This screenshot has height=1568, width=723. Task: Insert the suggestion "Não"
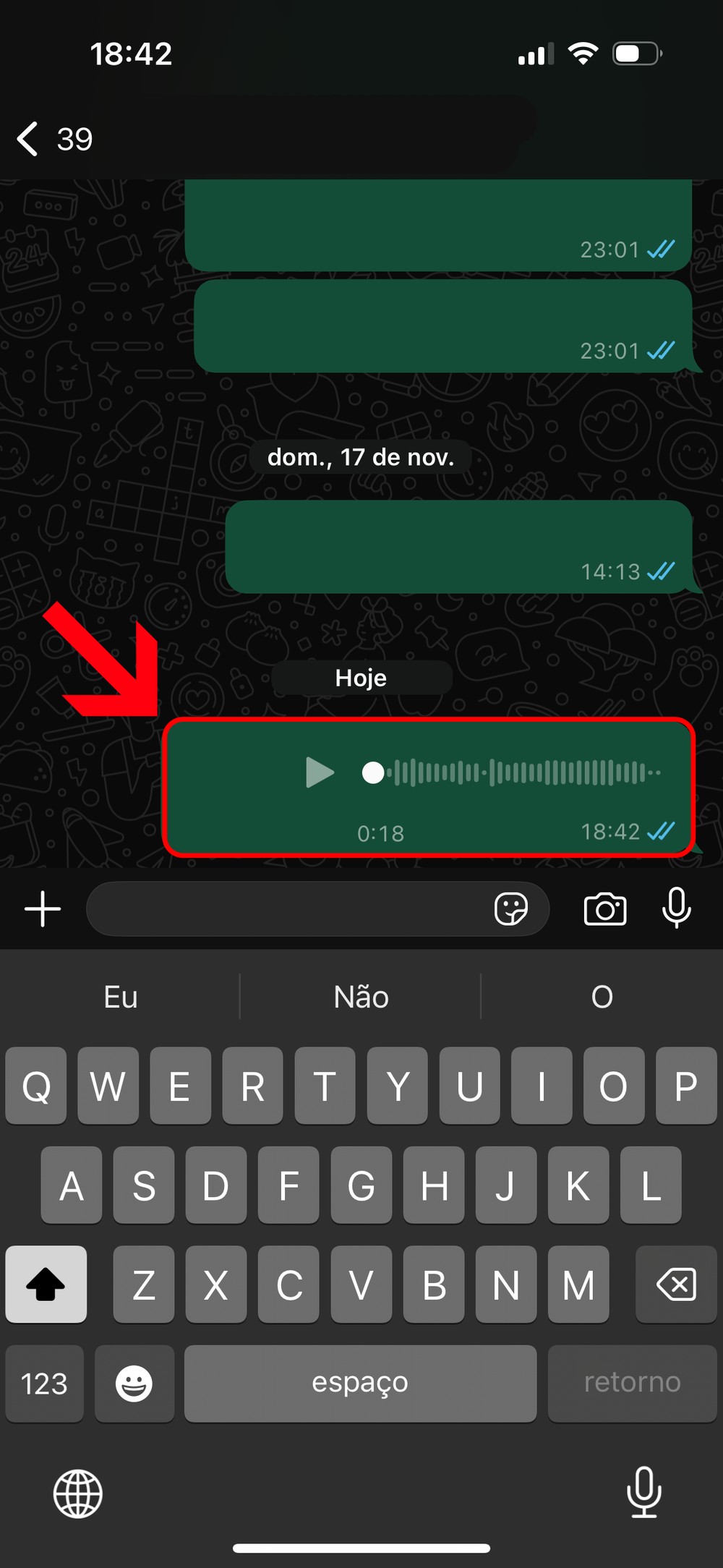pyautogui.click(x=361, y=997)
